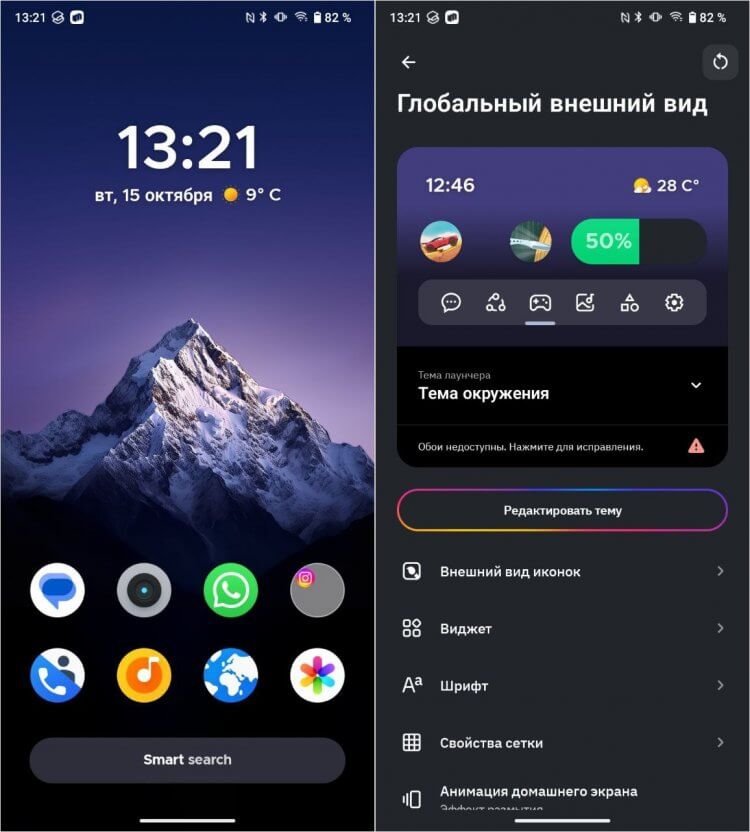The image size is (750, 832).
Task: Open the Шрифт font settings
Action: 562,686
